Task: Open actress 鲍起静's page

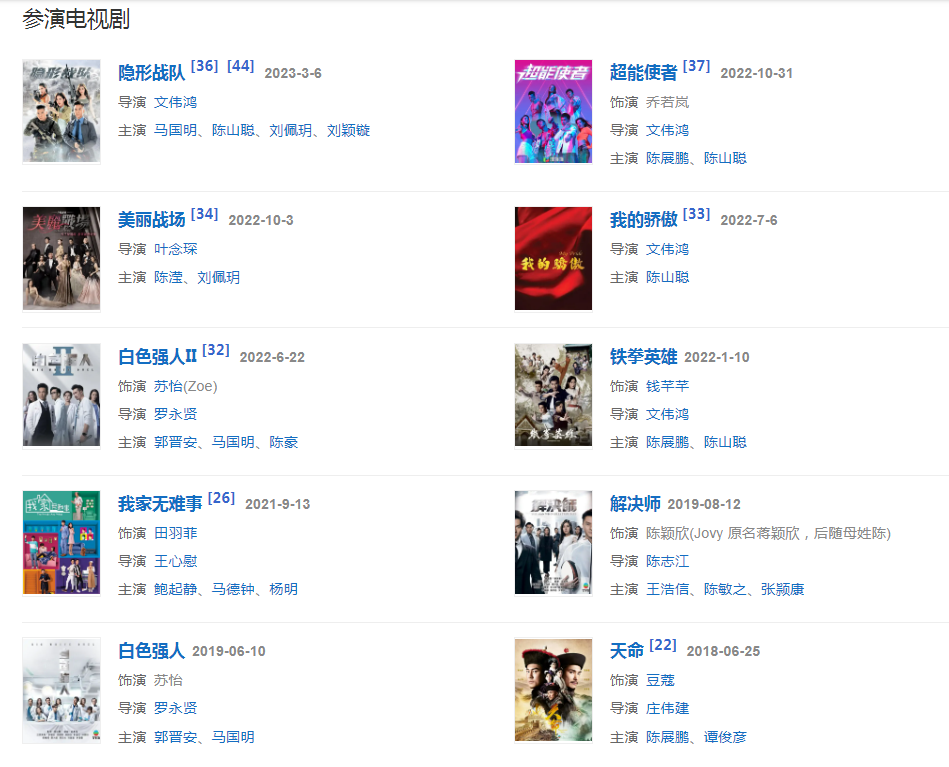Action: coord(175,589)
